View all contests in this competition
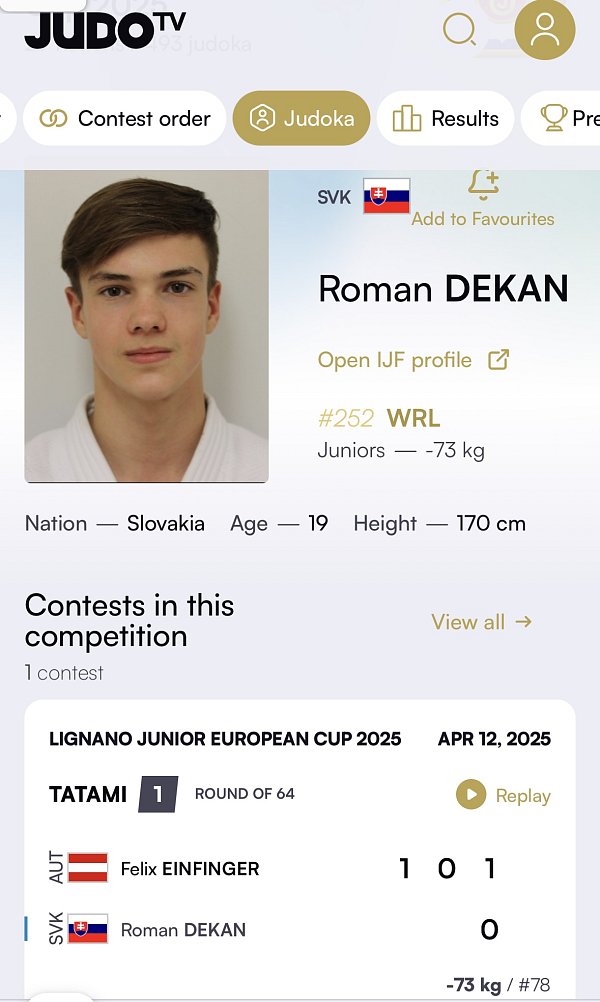The width and height of the screenshot is (600, 1002). pos(481,622)
